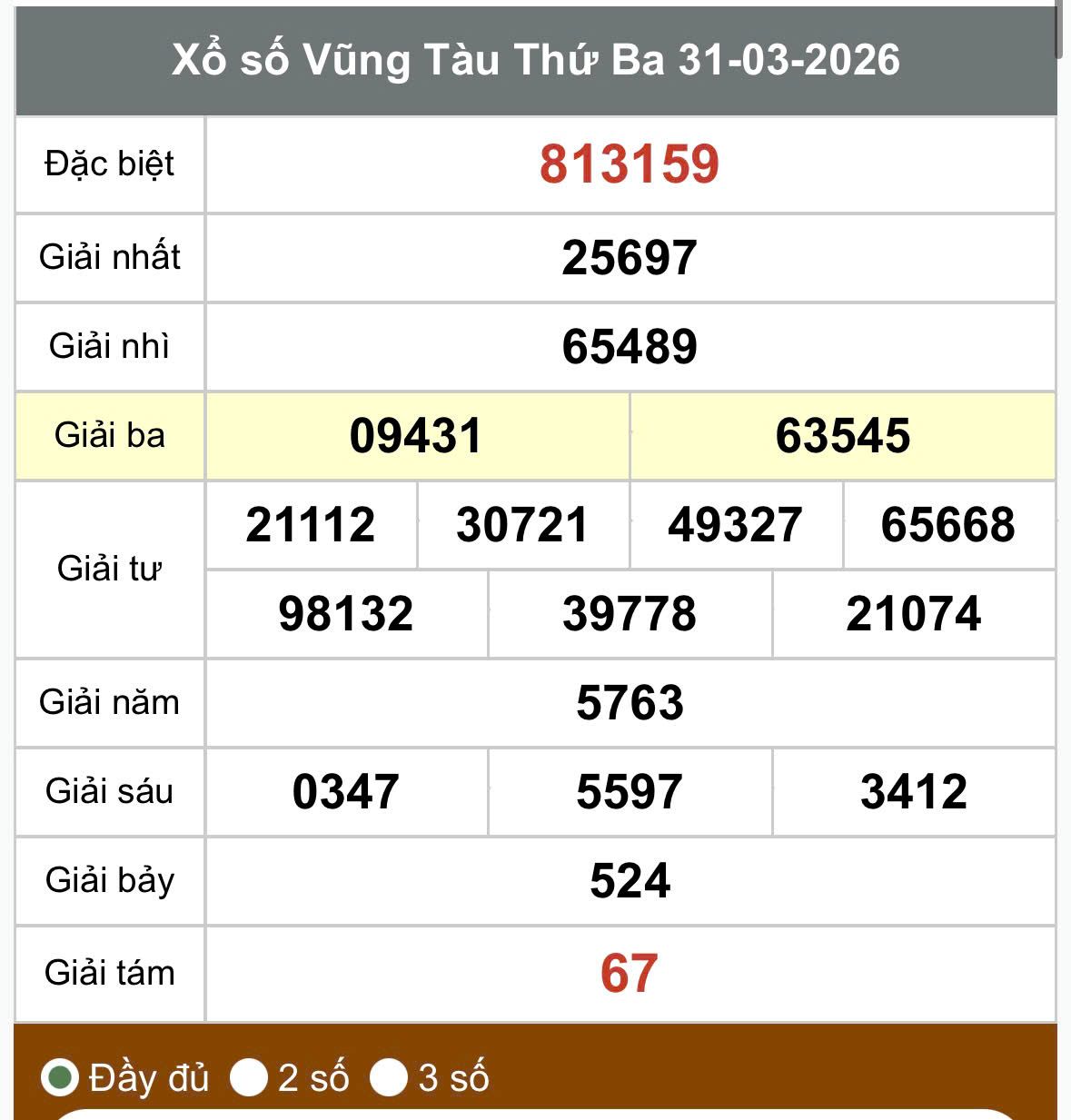
Task: Click the Giải tư number 98132
Action: (345, 615)
